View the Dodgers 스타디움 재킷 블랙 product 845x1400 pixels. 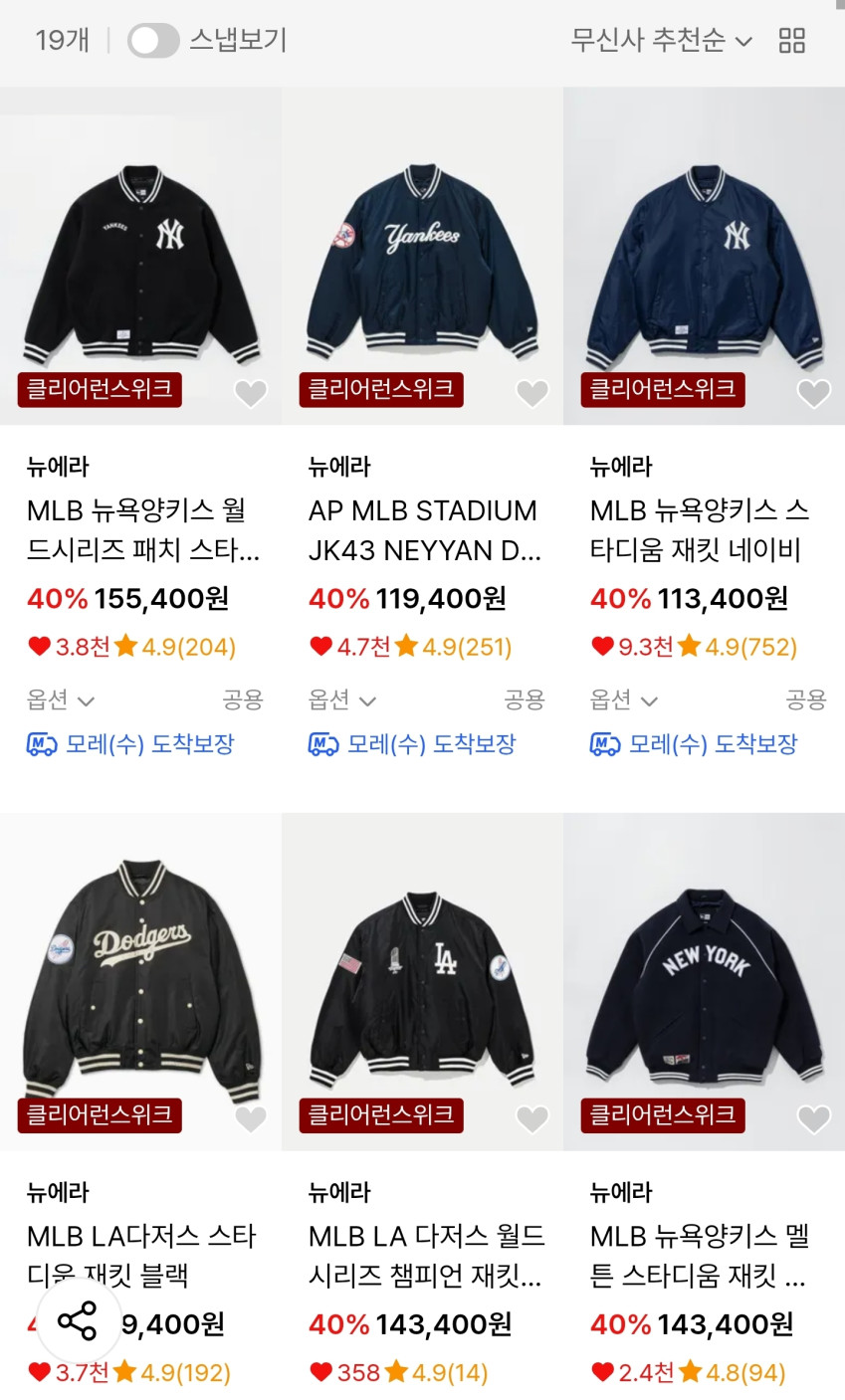tap(140, 980)
